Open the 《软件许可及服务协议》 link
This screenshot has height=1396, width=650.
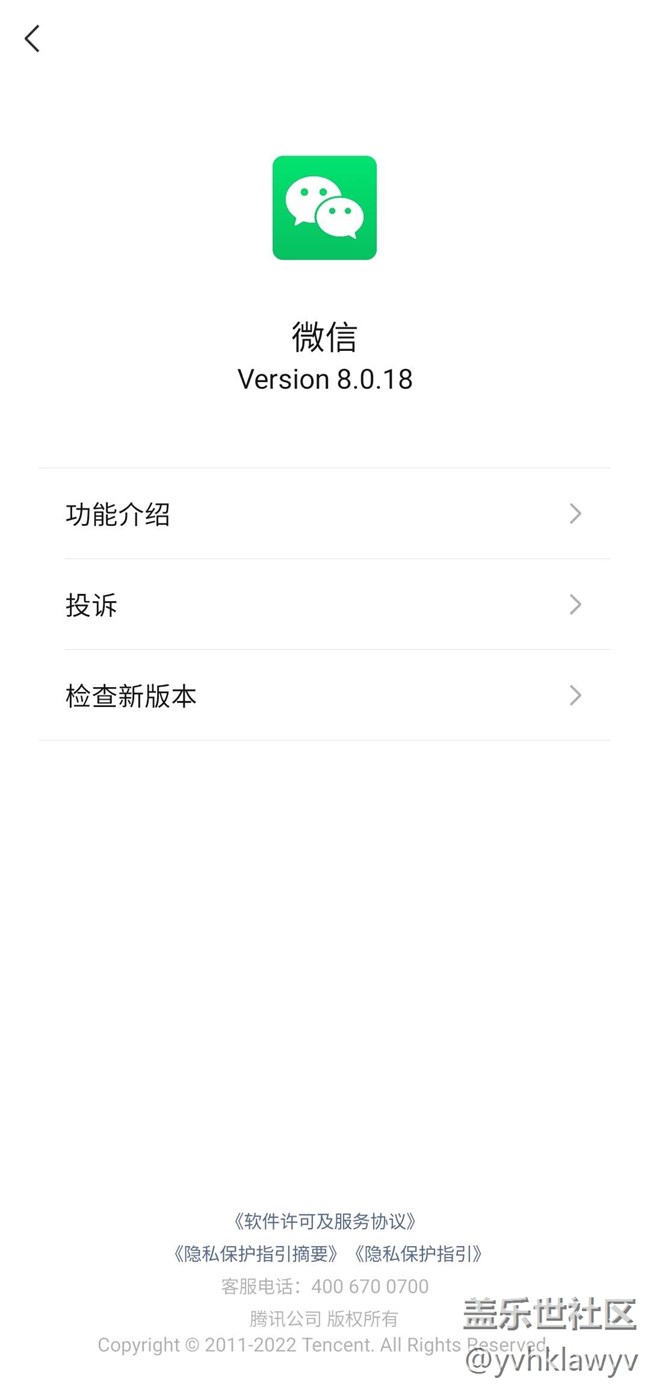point(324,1221)
